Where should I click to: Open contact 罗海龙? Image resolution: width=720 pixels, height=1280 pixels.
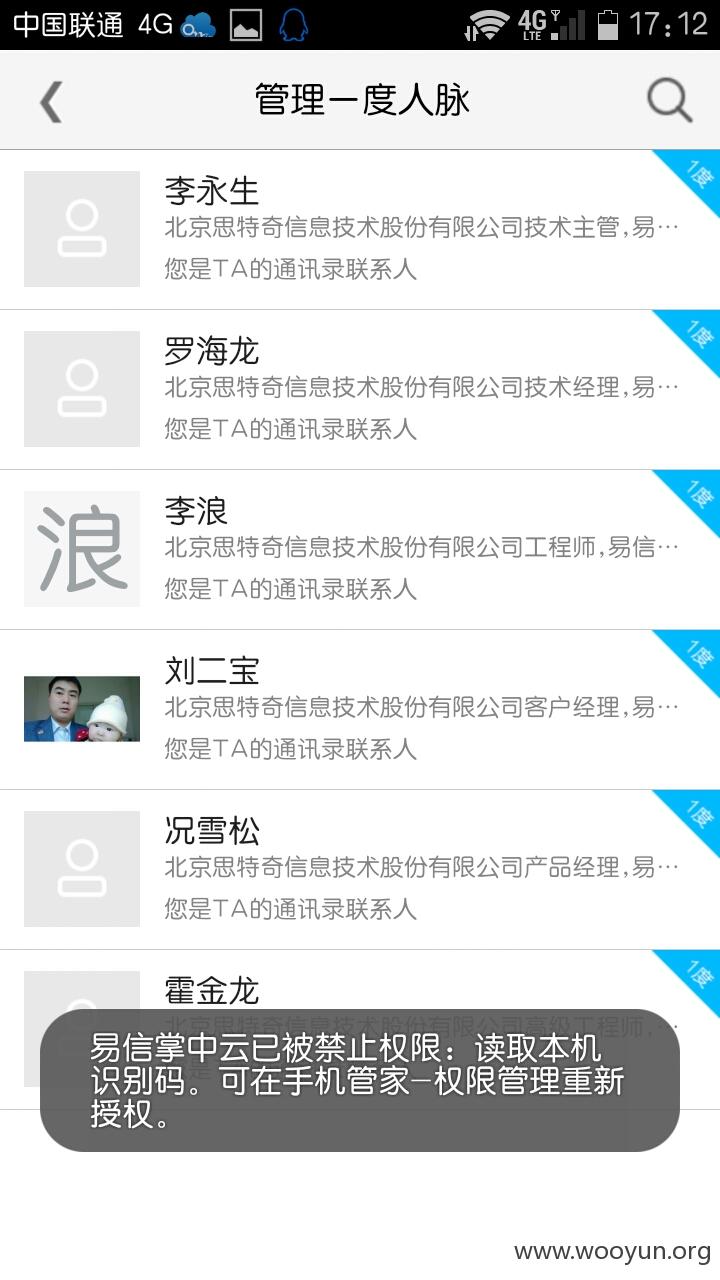point(360,390)
